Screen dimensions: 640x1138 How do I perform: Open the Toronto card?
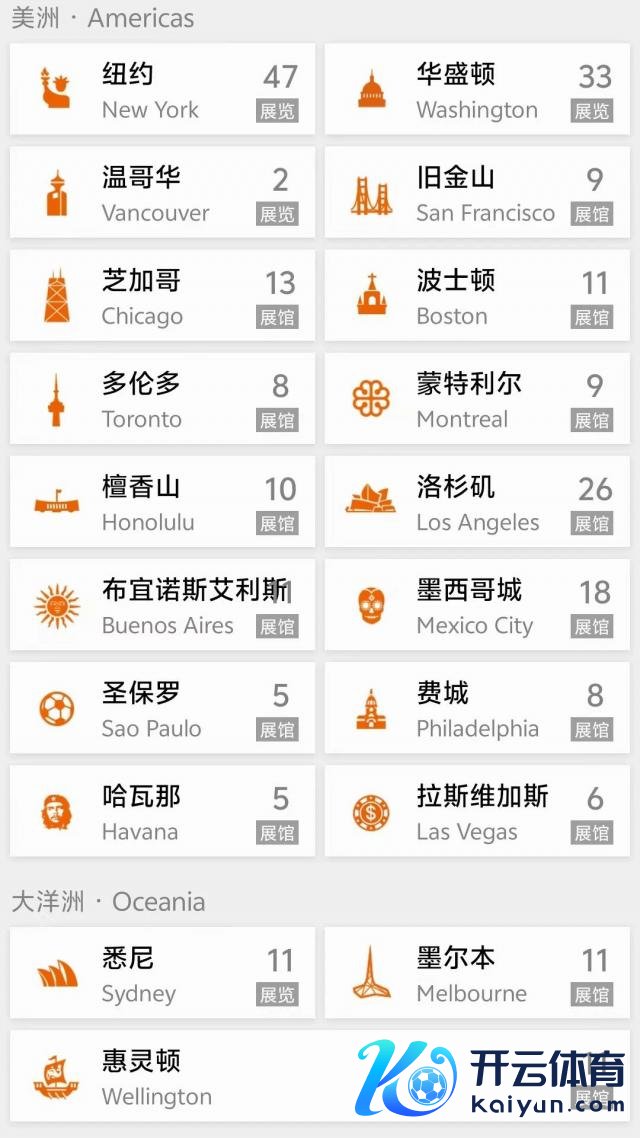pos(162,399)
